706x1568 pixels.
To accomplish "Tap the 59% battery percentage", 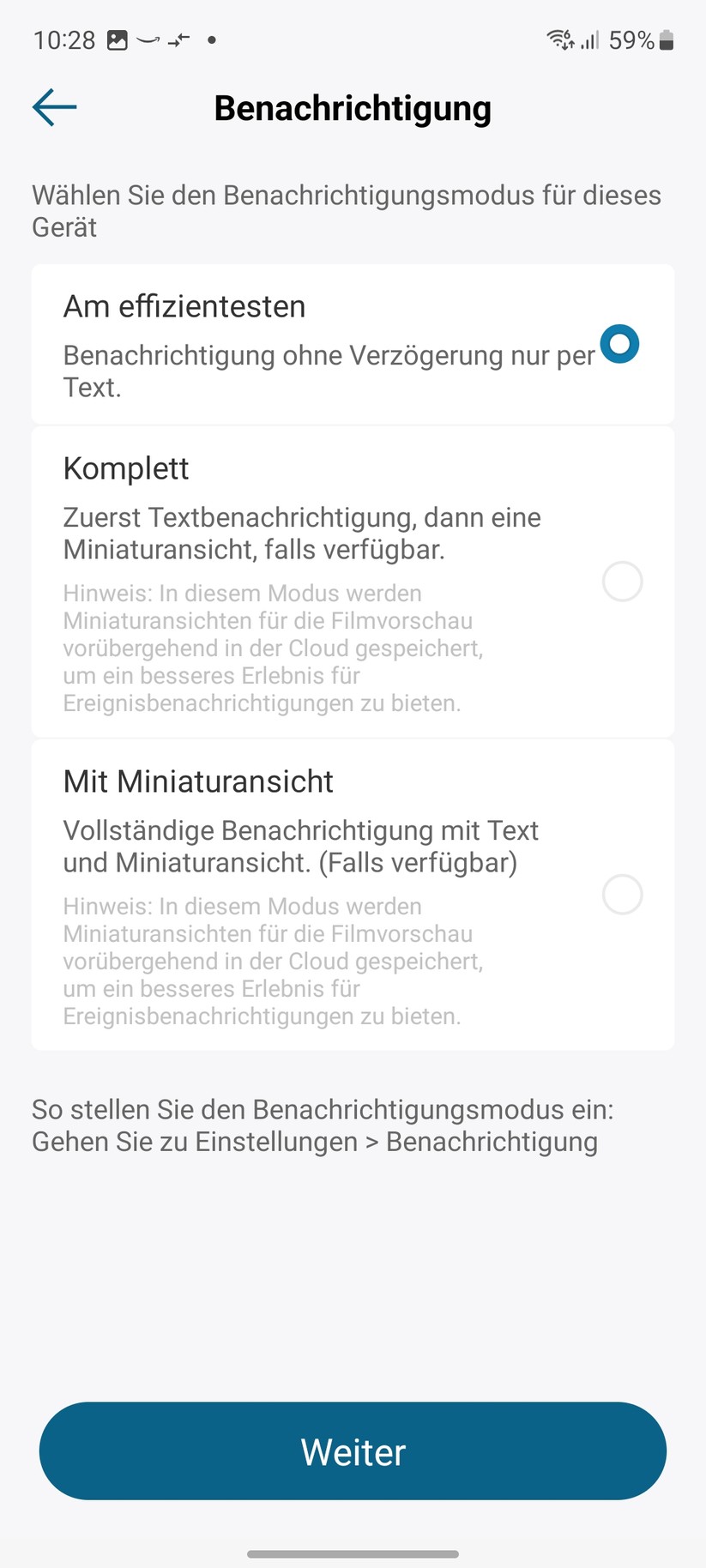I will click(632, 39).
